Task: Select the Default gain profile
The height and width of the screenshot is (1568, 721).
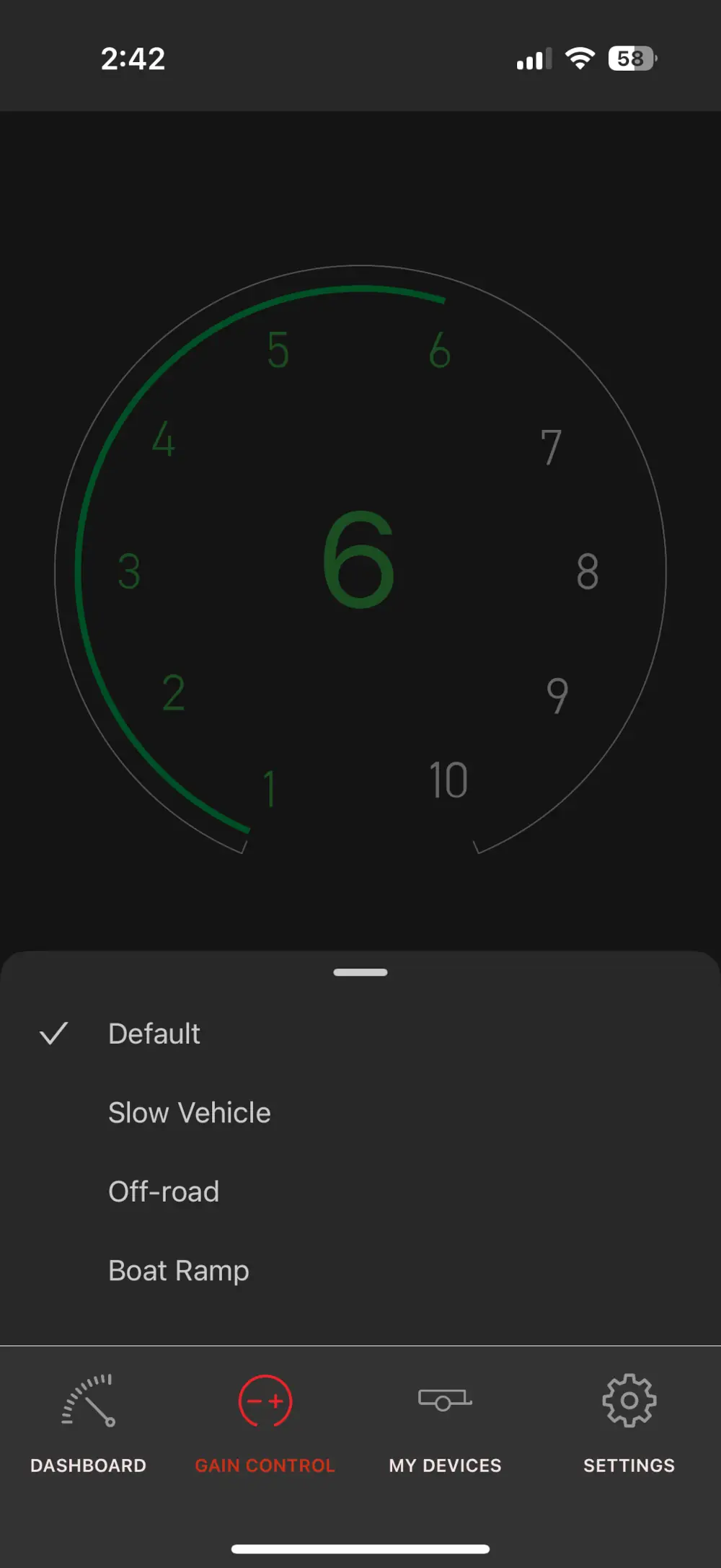Action: (x=360, y=1034)
